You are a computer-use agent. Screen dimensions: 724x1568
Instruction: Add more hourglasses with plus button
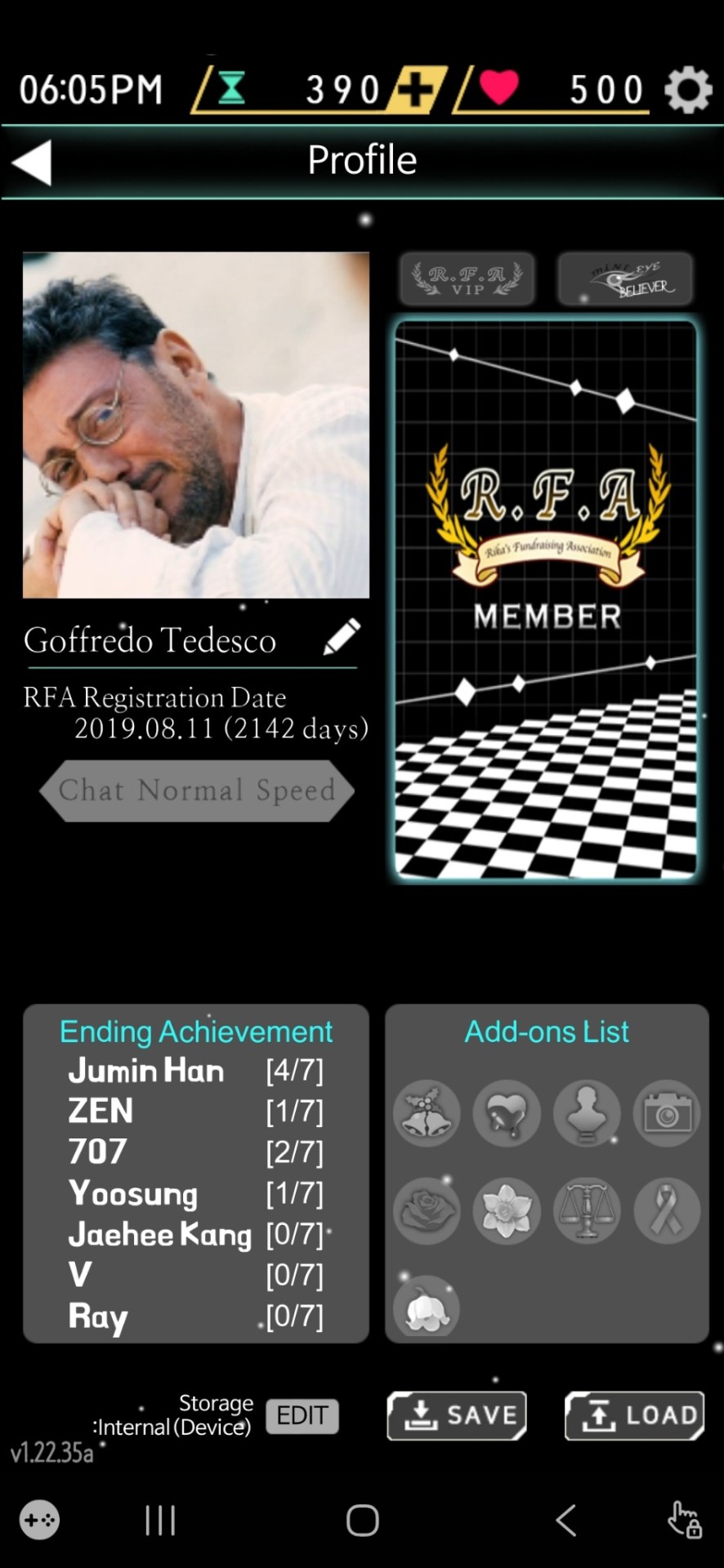pyautogui.click(x=416, y=89)
